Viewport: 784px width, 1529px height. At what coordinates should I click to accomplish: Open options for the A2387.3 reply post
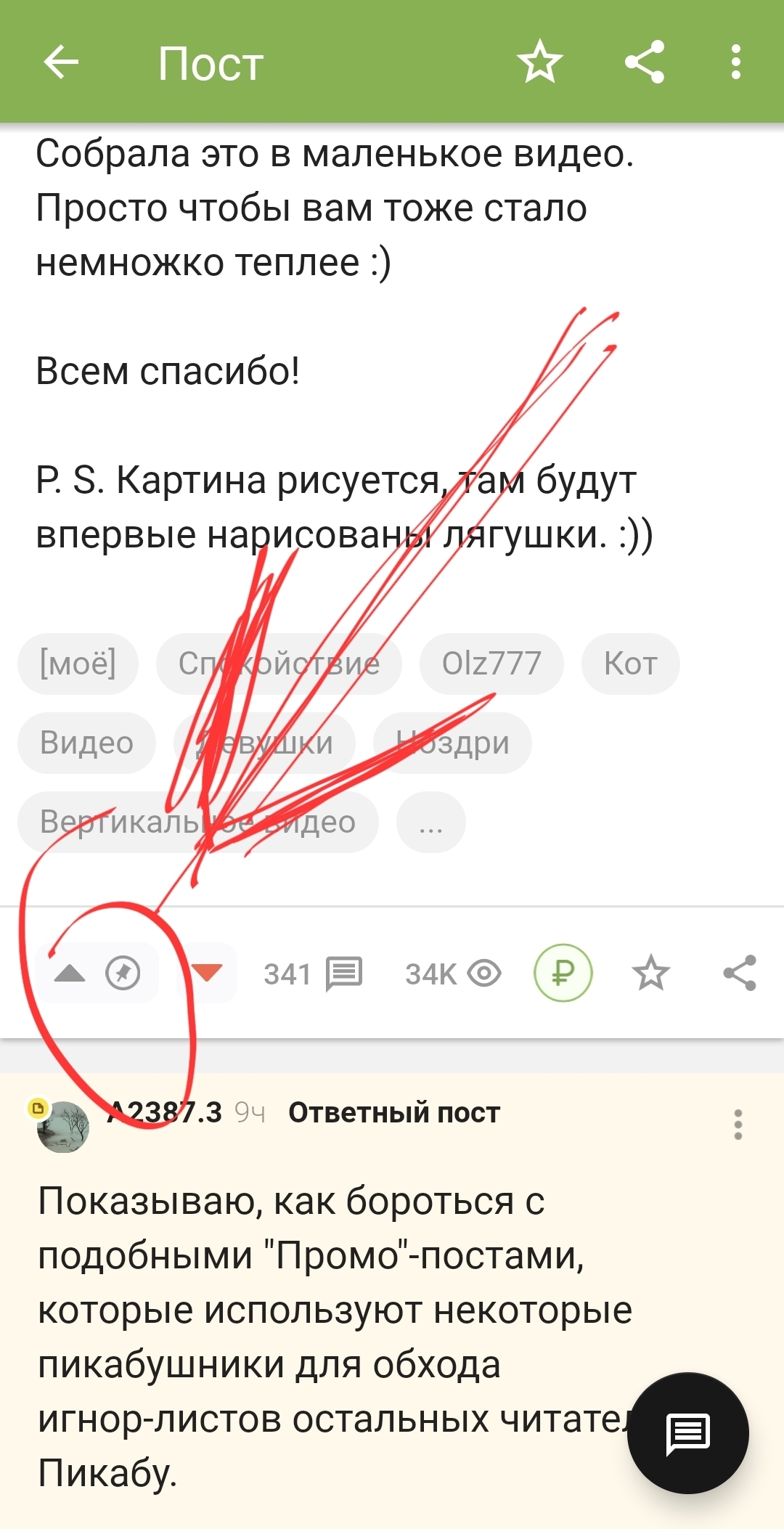[x=738, y=1125]
